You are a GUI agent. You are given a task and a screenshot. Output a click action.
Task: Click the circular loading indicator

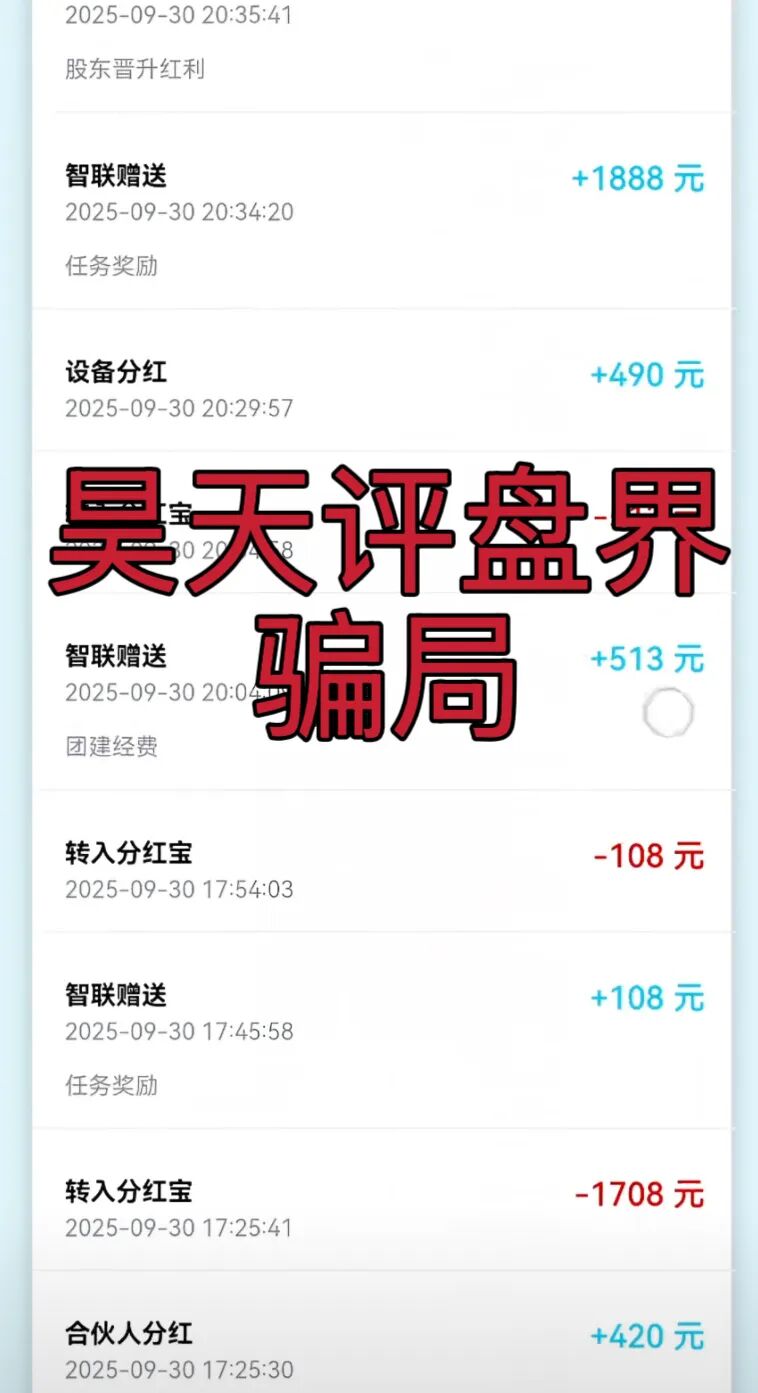pyautogui.click(x=668, y=710)
